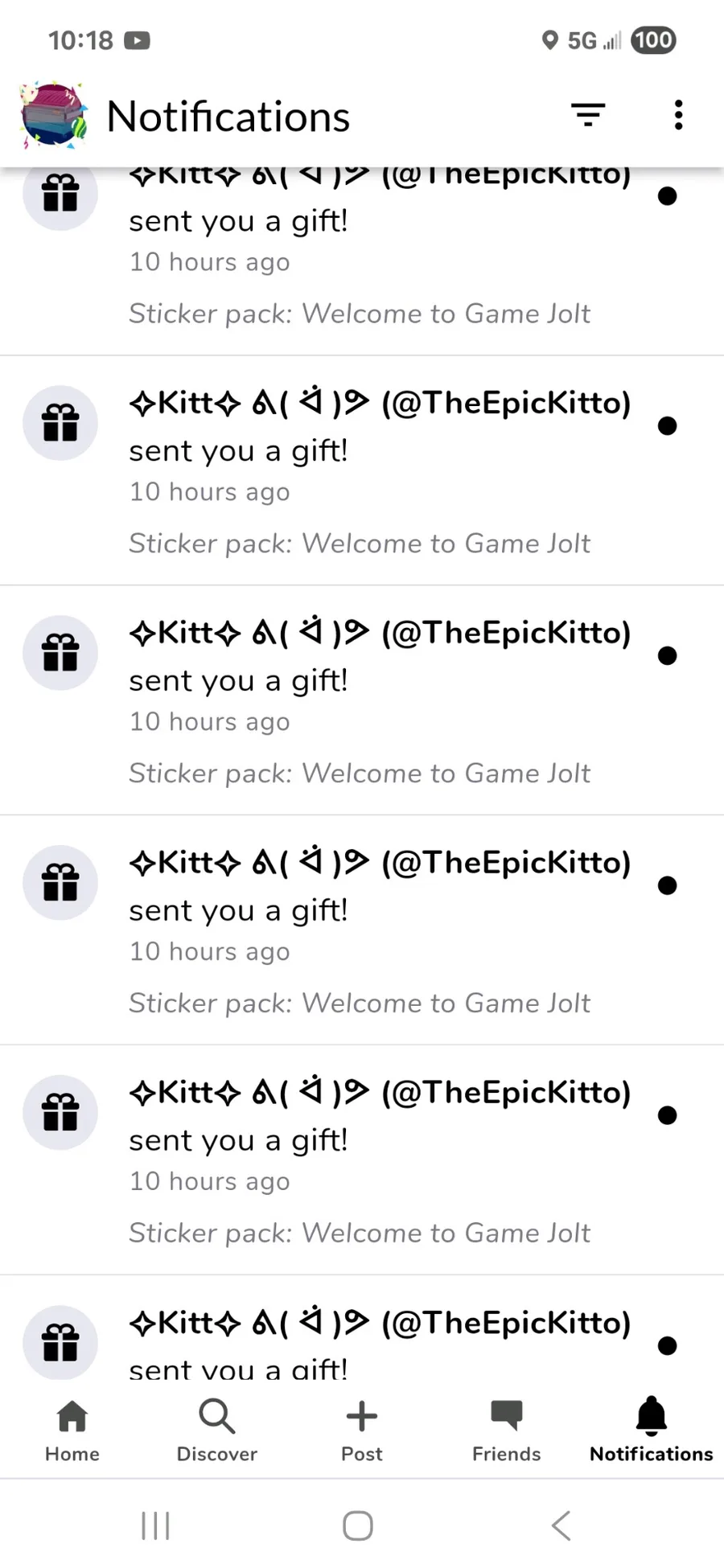
Task: Go back using the system back button
Action: 561,1525
